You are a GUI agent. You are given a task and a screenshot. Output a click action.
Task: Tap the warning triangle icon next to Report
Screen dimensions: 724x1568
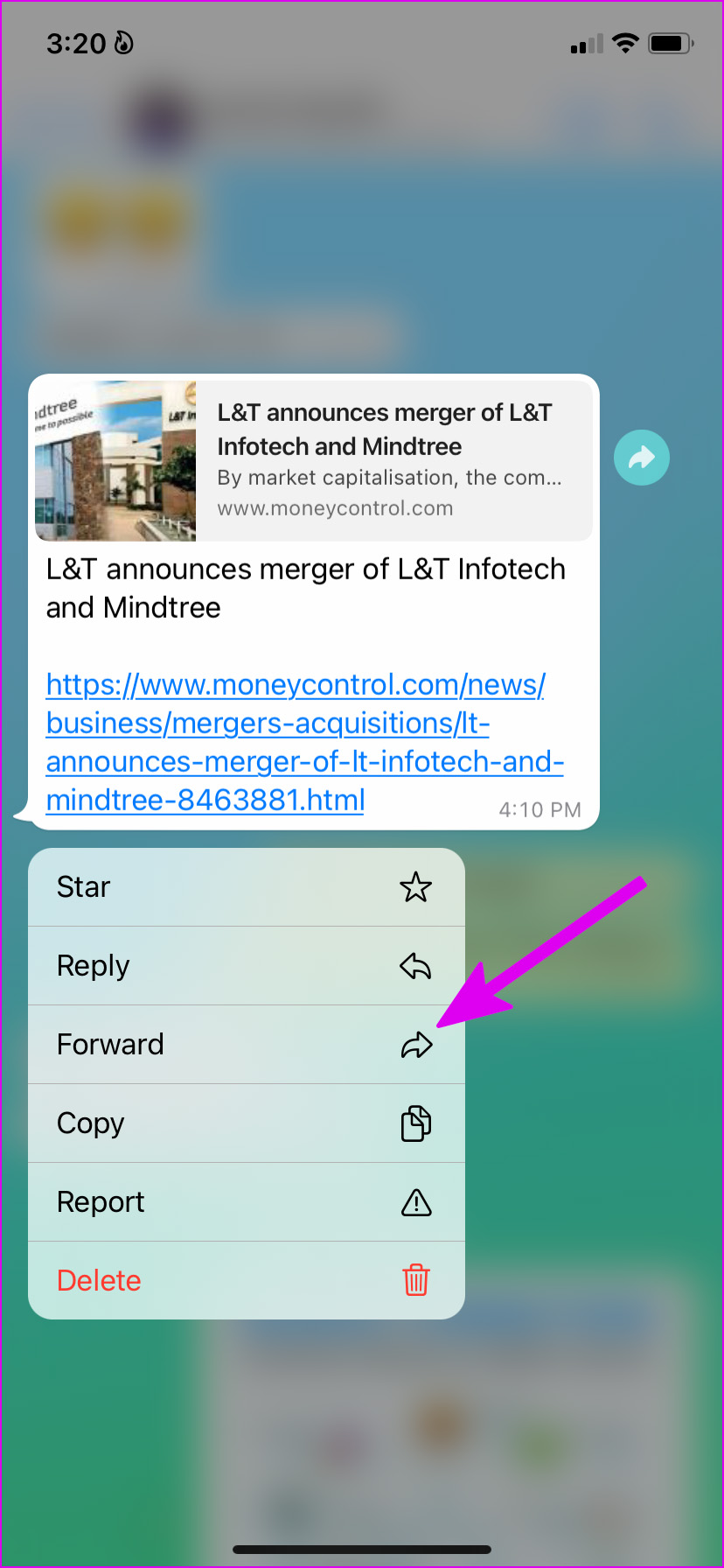416,1201
